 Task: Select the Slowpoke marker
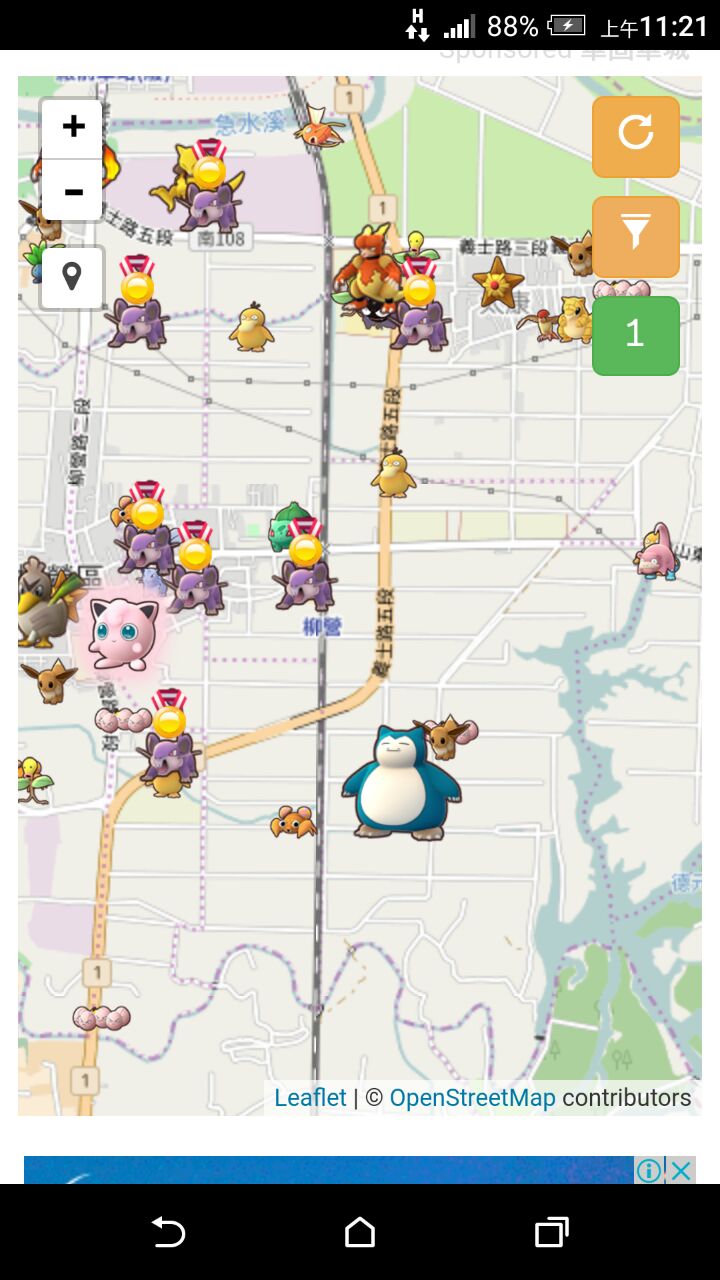[658, 551]
